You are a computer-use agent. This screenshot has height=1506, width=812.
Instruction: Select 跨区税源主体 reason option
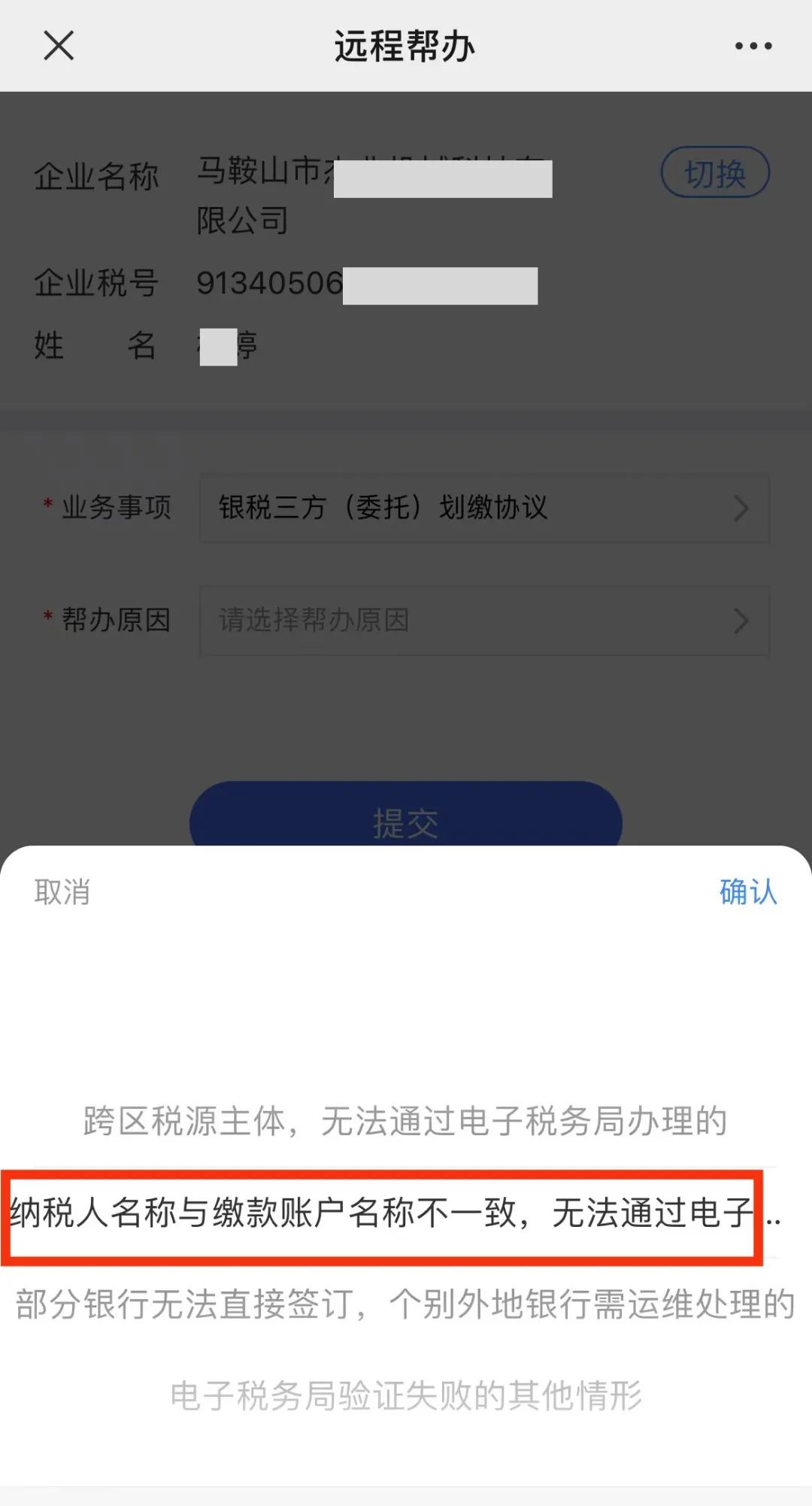tap(405, 1122)
